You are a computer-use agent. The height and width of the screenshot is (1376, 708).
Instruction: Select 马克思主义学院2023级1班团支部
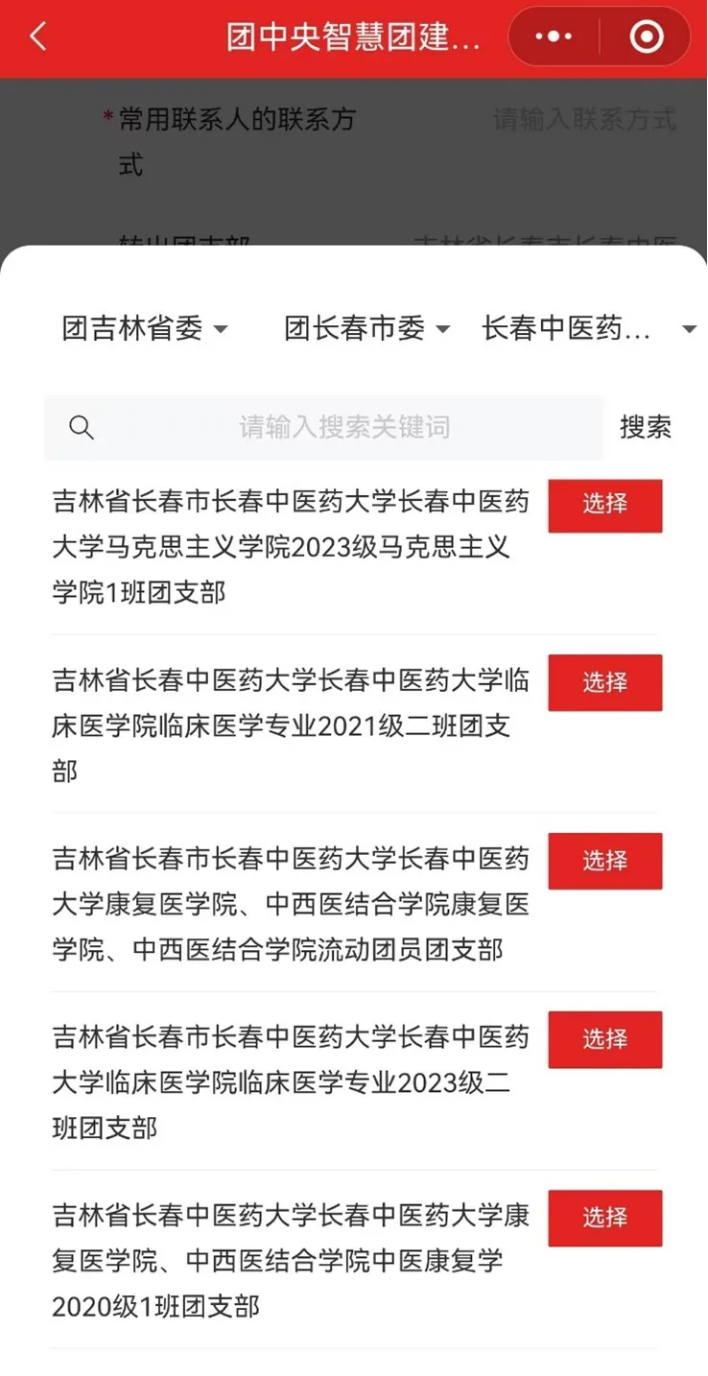[604, 505]
